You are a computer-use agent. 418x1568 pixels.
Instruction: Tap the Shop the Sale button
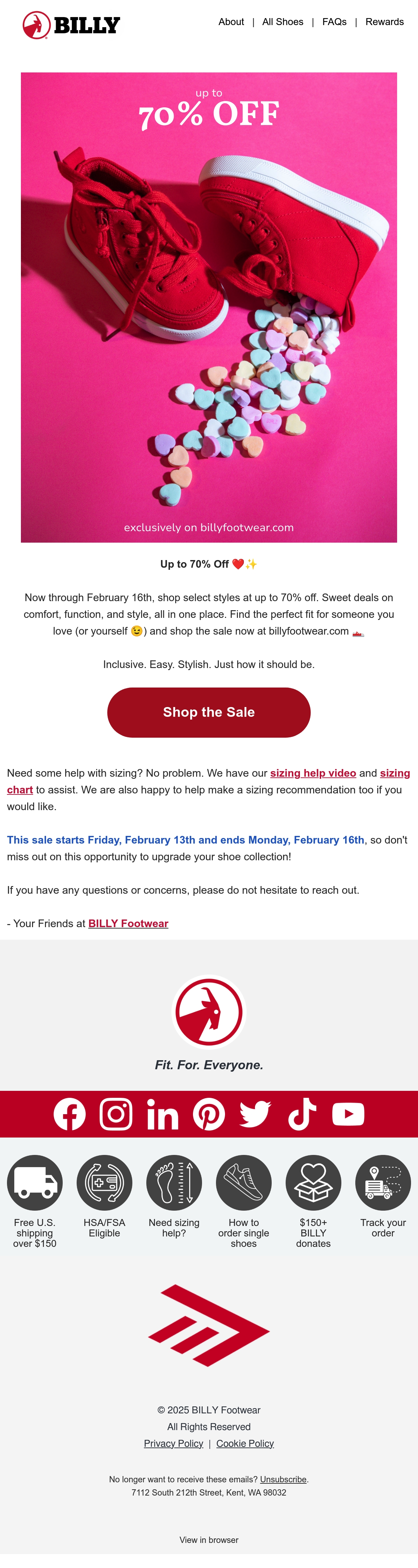209,712
